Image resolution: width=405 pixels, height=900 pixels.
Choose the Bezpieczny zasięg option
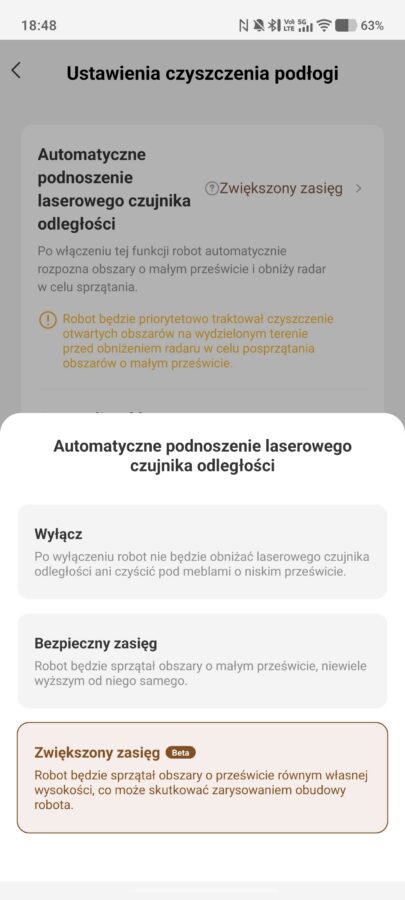[x=202, y=661]
